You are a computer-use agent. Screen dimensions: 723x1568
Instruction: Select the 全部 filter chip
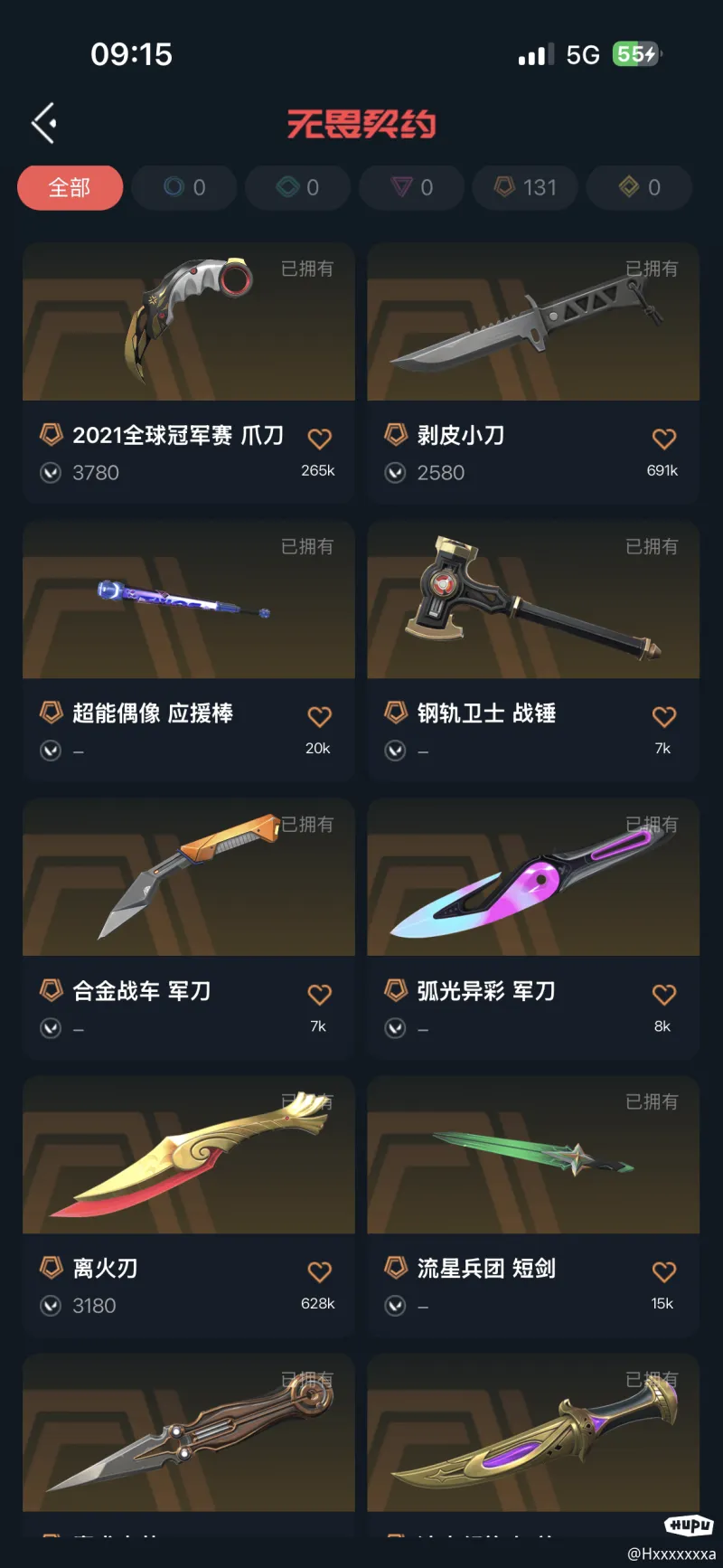coord(70,188)
